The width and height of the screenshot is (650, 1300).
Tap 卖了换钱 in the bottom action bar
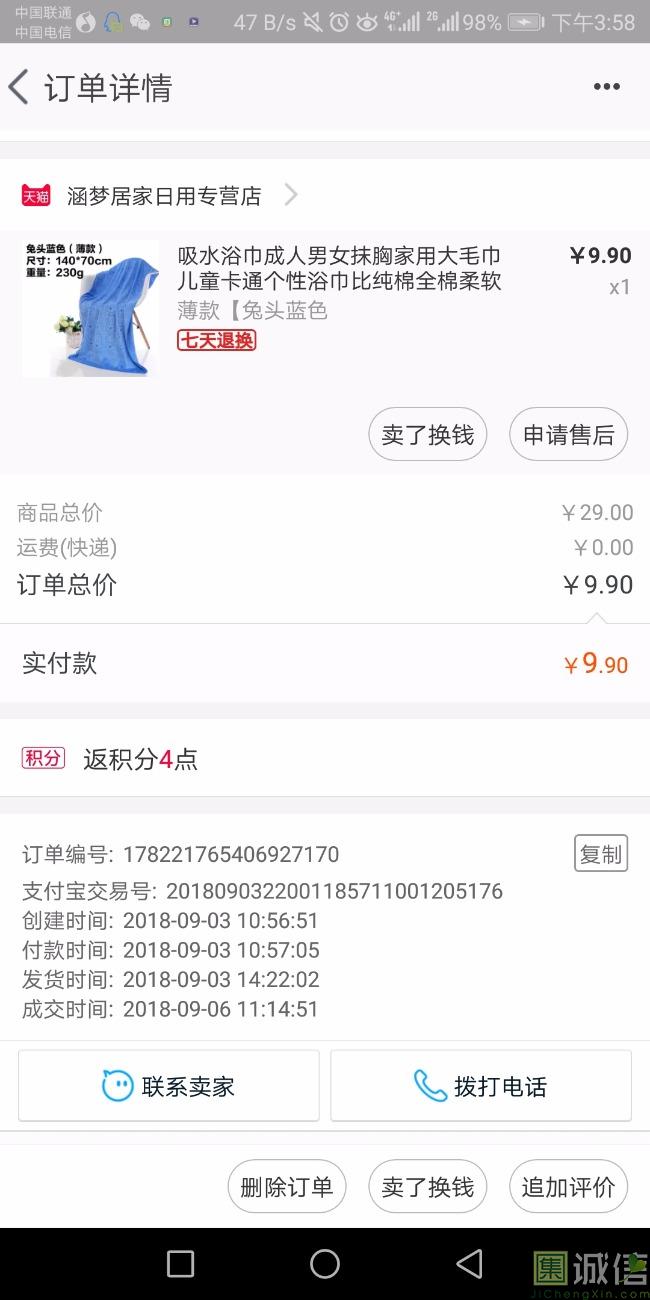(428, 1187)
